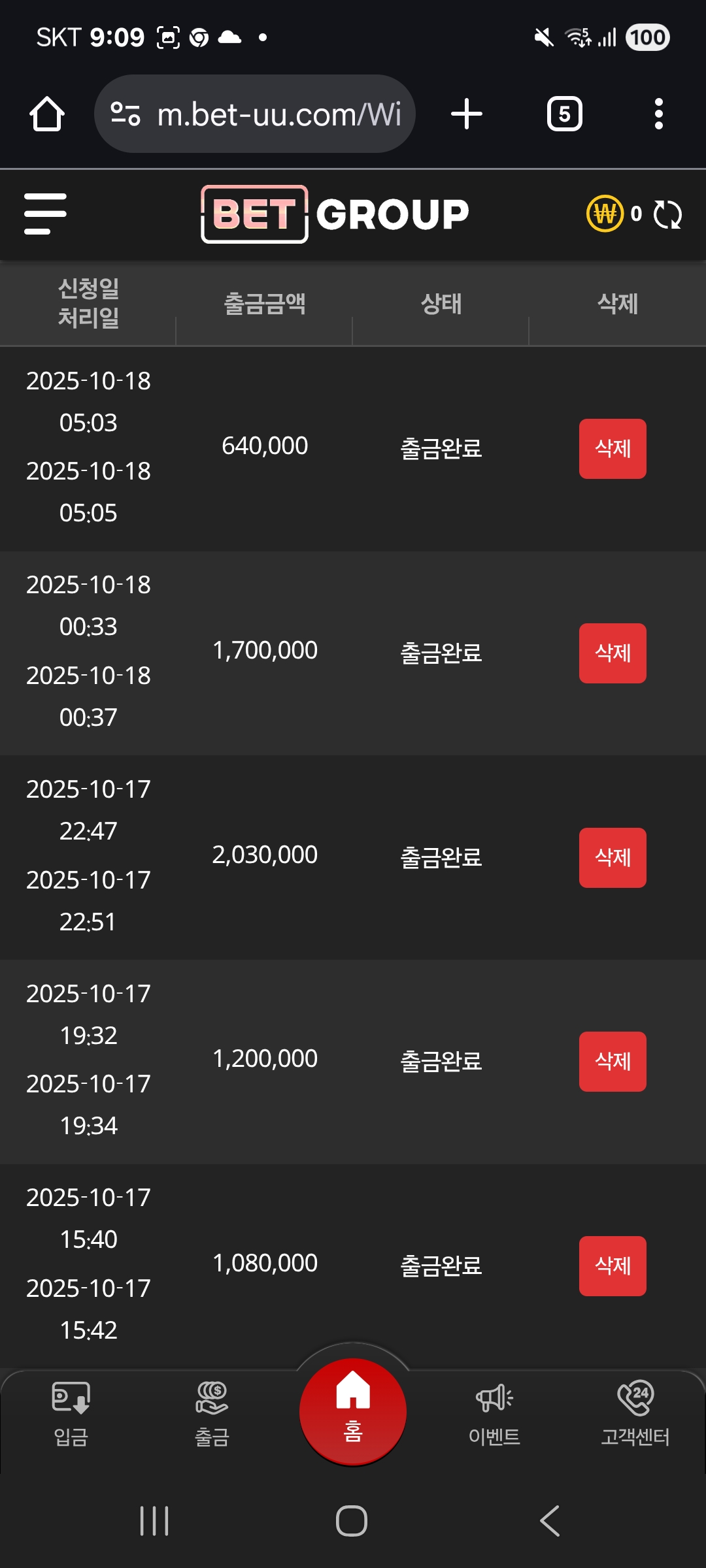Screen dimensions: 706x1568
Task: Open the 이벤트 events tab
Action: [494, 1414]
